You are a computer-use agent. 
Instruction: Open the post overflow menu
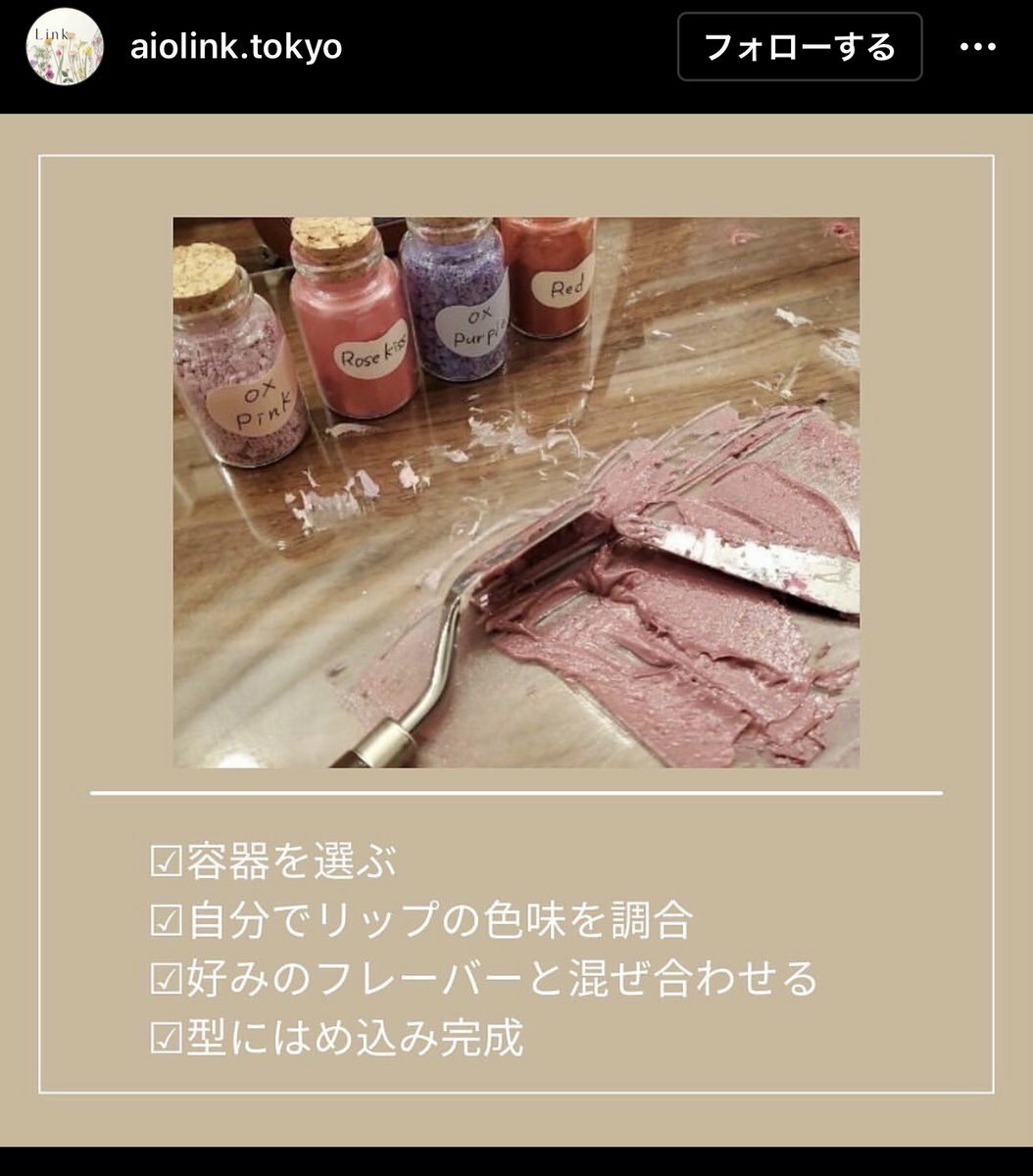[x=977, y=47]
